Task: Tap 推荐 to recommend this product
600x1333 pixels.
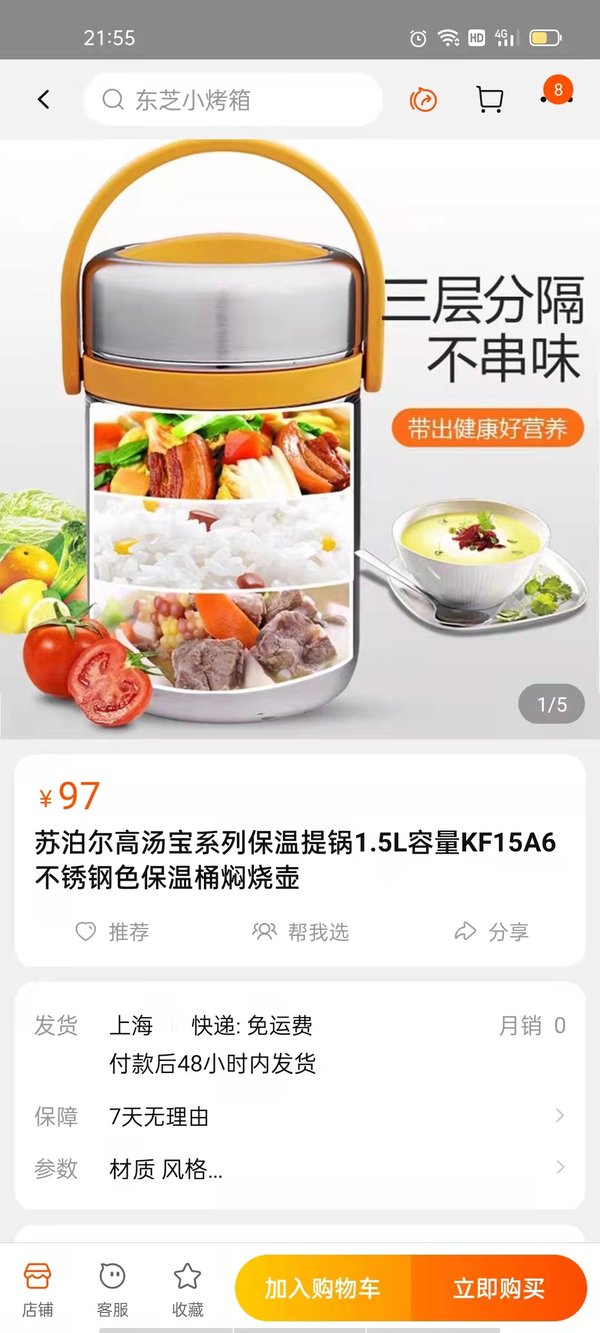Action: point(113,932)
